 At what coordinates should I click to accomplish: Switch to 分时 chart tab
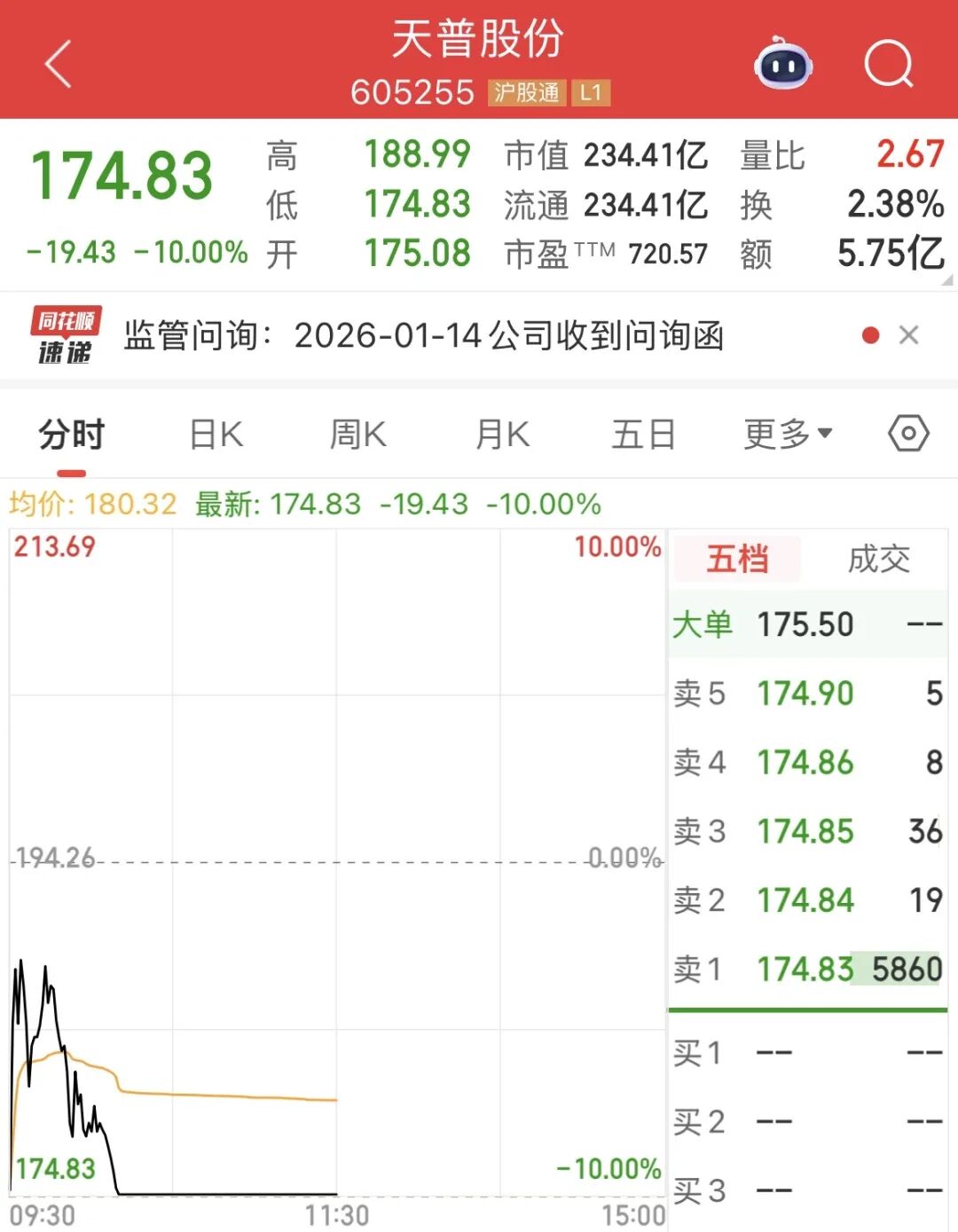coord(72,435)
